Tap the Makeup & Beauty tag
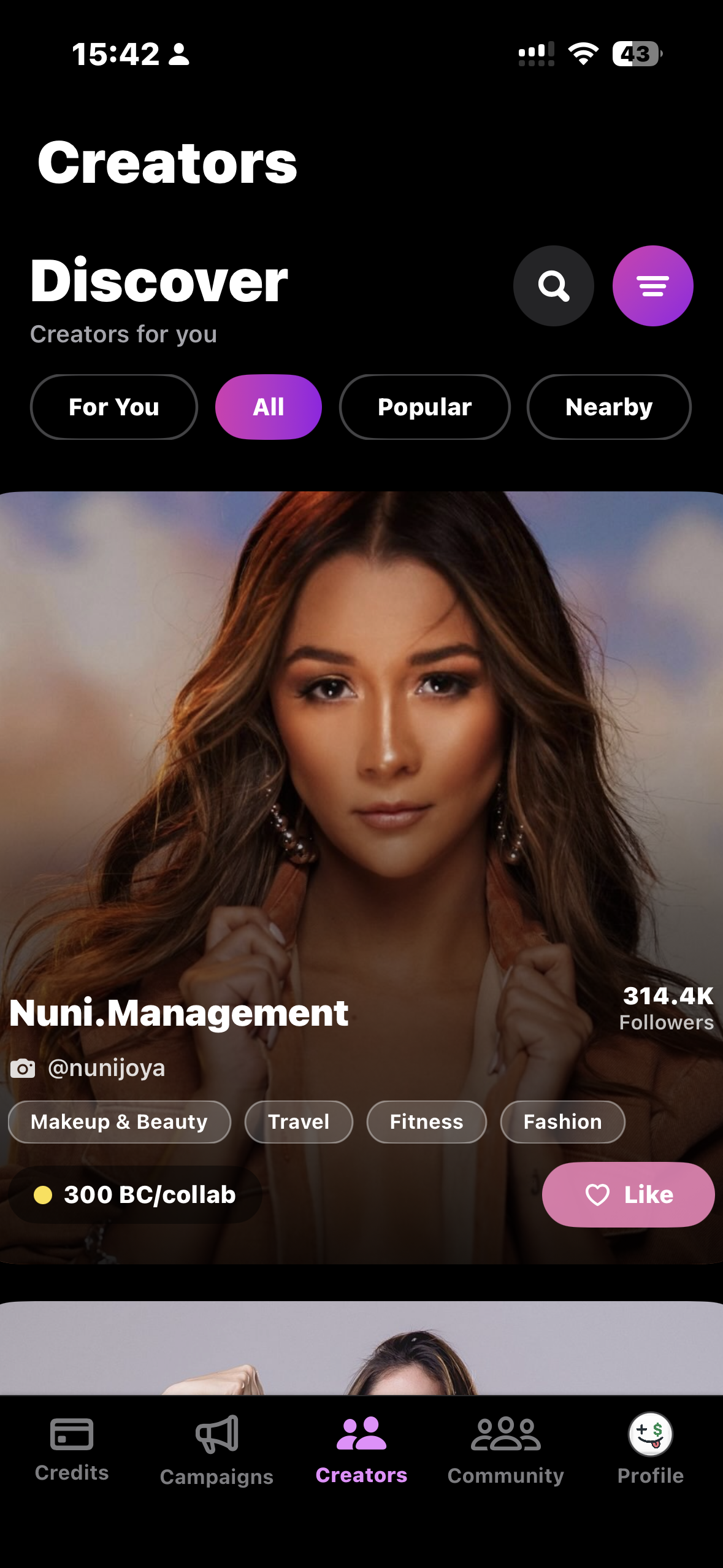 tap(120, 1122)
